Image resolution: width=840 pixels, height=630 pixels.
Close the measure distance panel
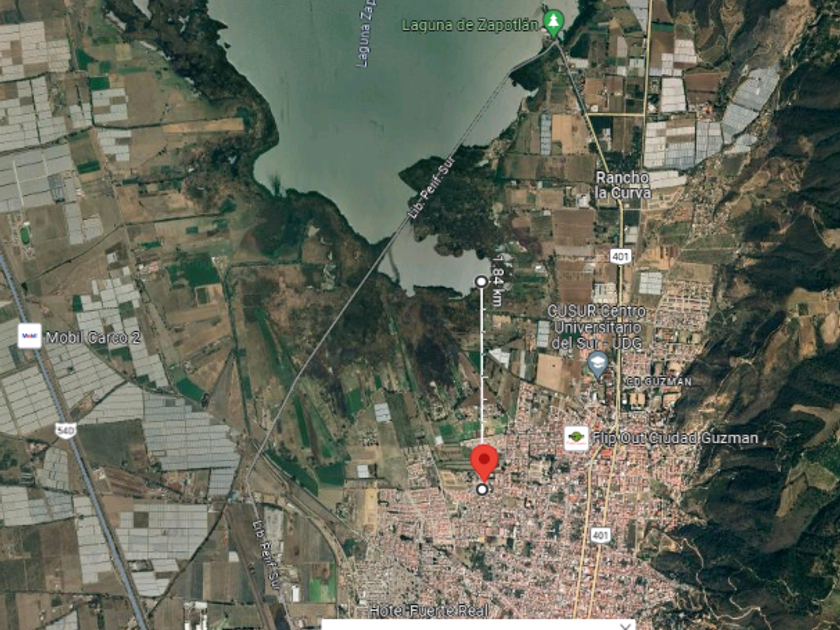[625, 626]
